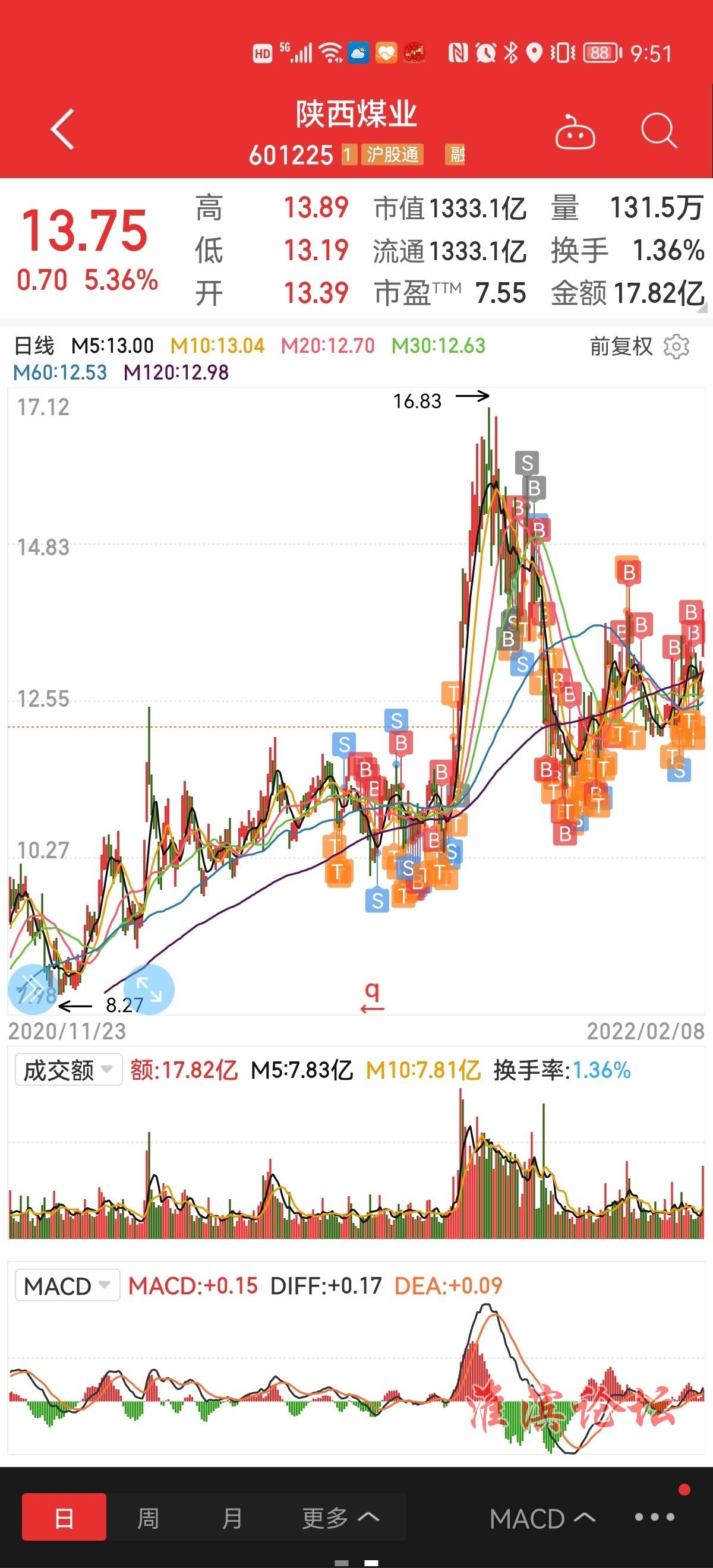
Task: Switch to the 日 daily chart tab
Action: tap(64, 1519)
